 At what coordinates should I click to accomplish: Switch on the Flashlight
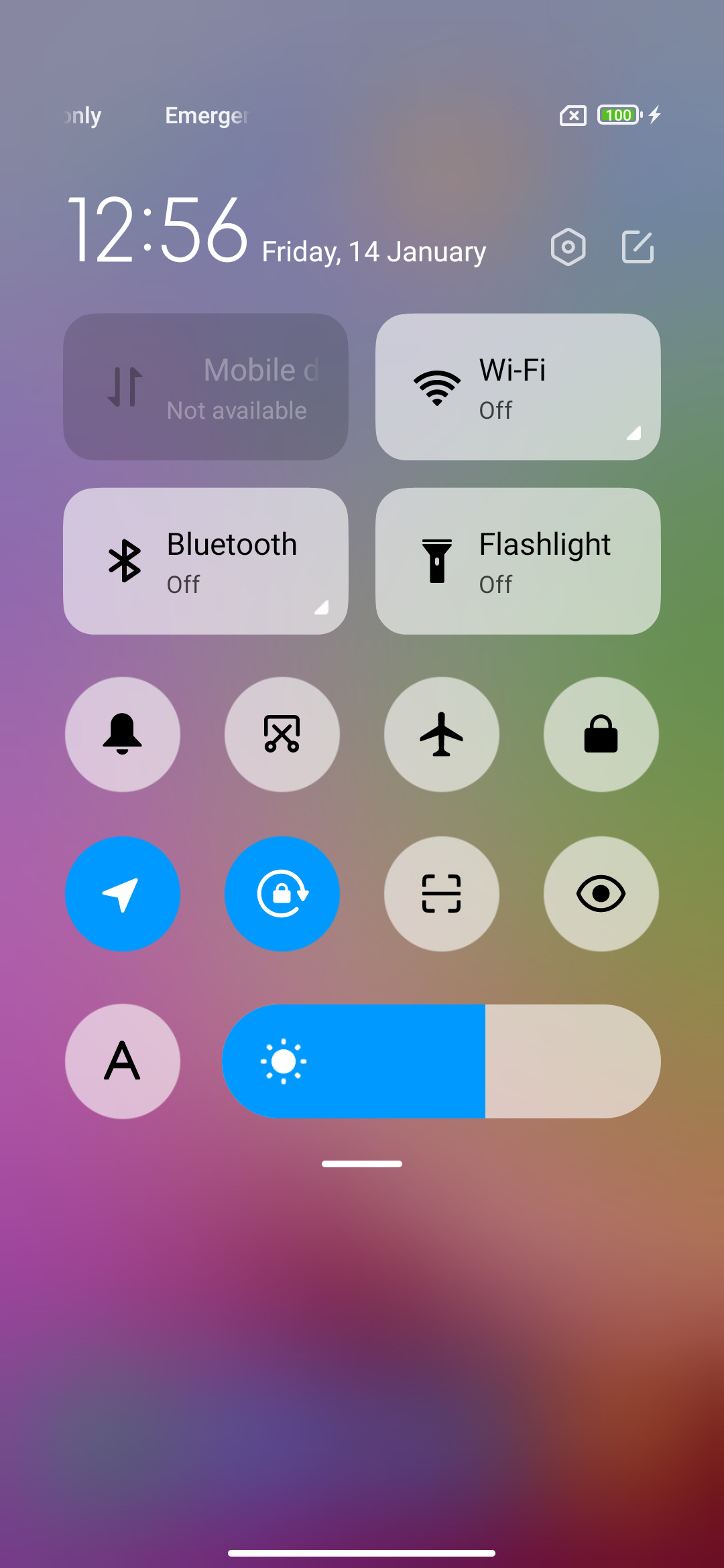click(518, 561)
